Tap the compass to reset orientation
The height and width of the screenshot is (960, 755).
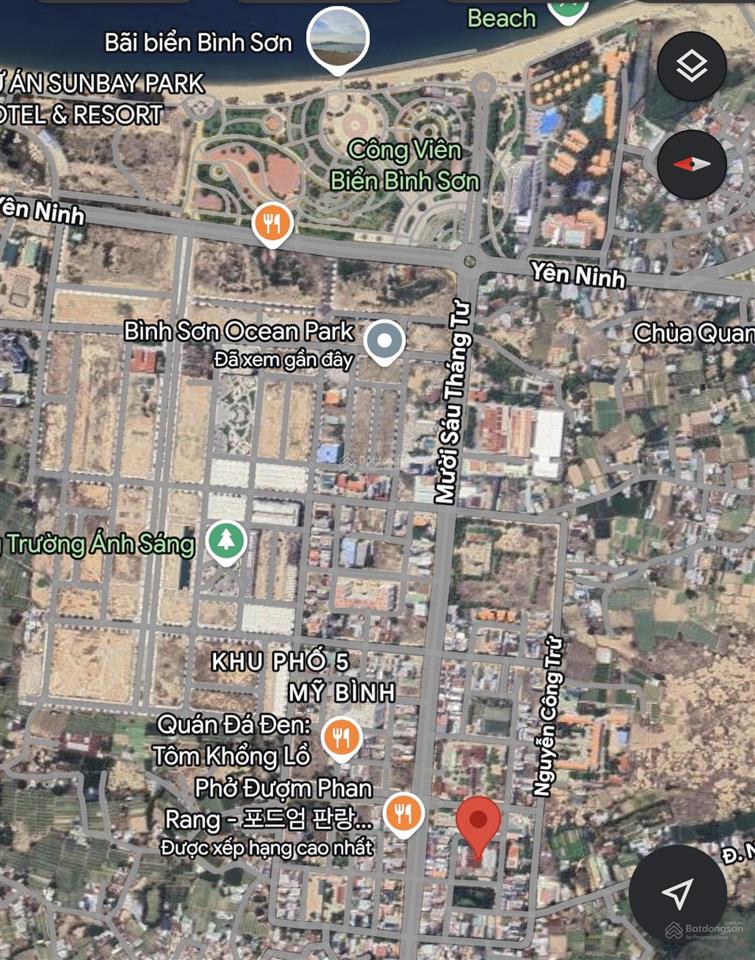[x=692, y=164]
